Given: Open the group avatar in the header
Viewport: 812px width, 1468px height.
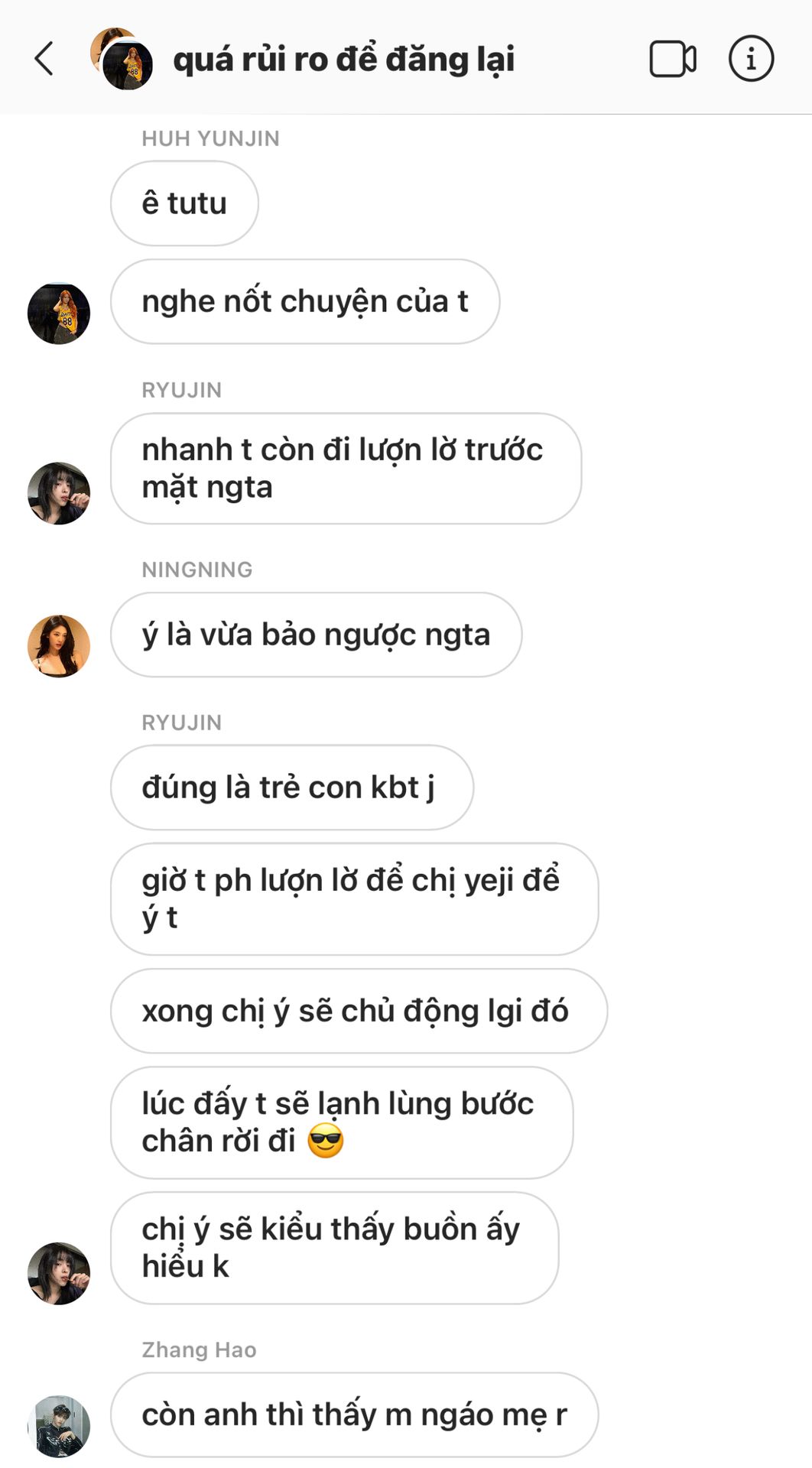Looking at the screenshot, I should point(122,60).
